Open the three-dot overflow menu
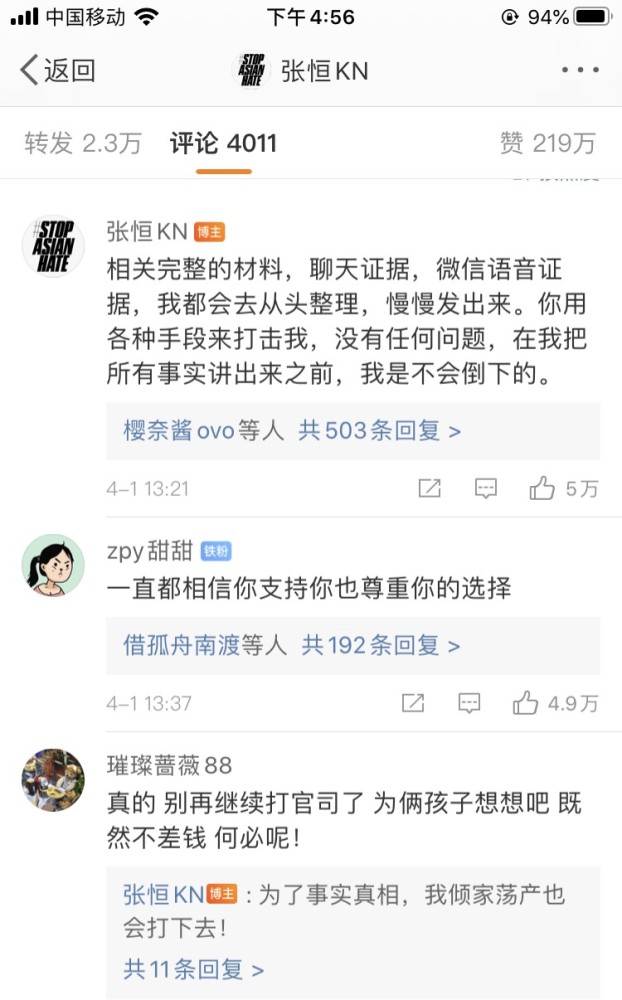The height and width of the screenshot is (1000, 622). (x=579, y=71)
